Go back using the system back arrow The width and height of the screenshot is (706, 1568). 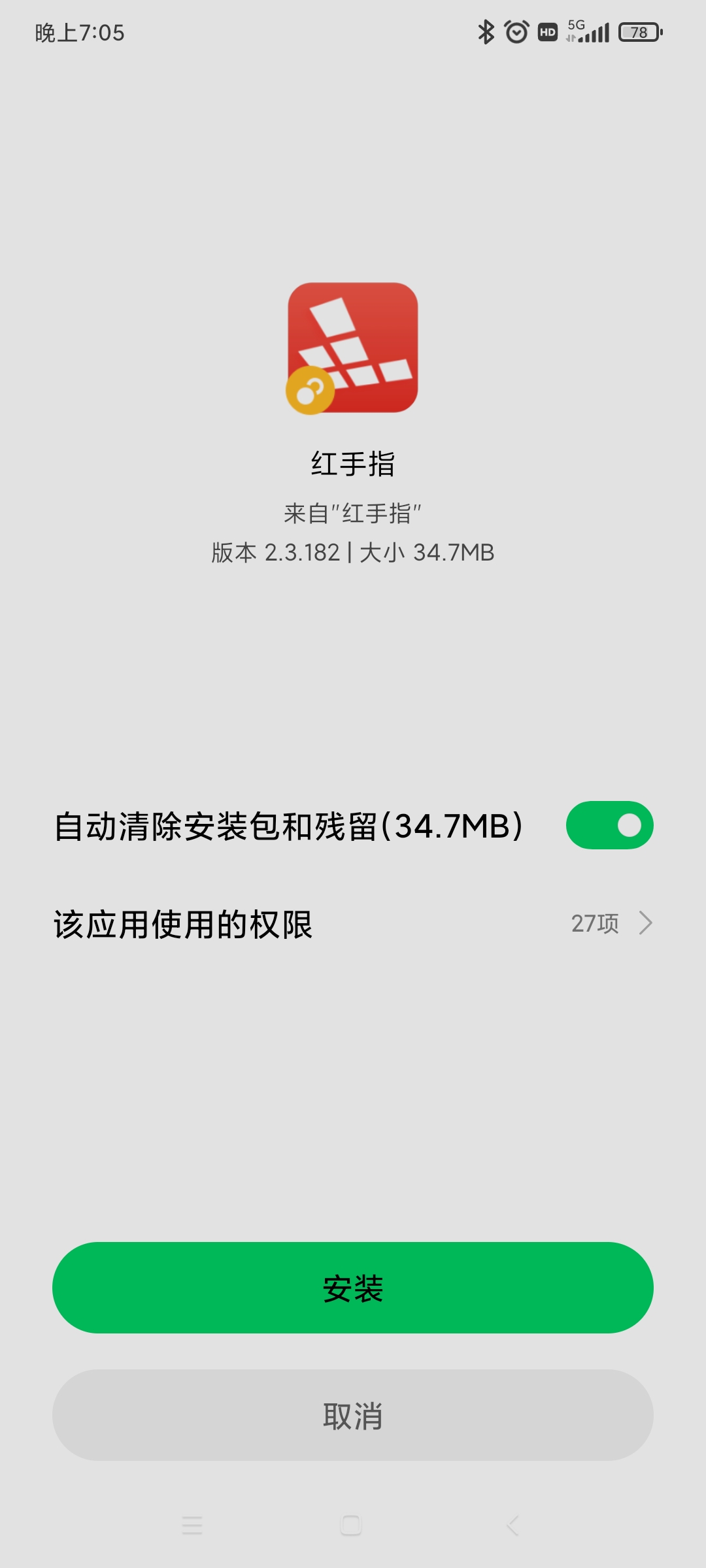513,1526
